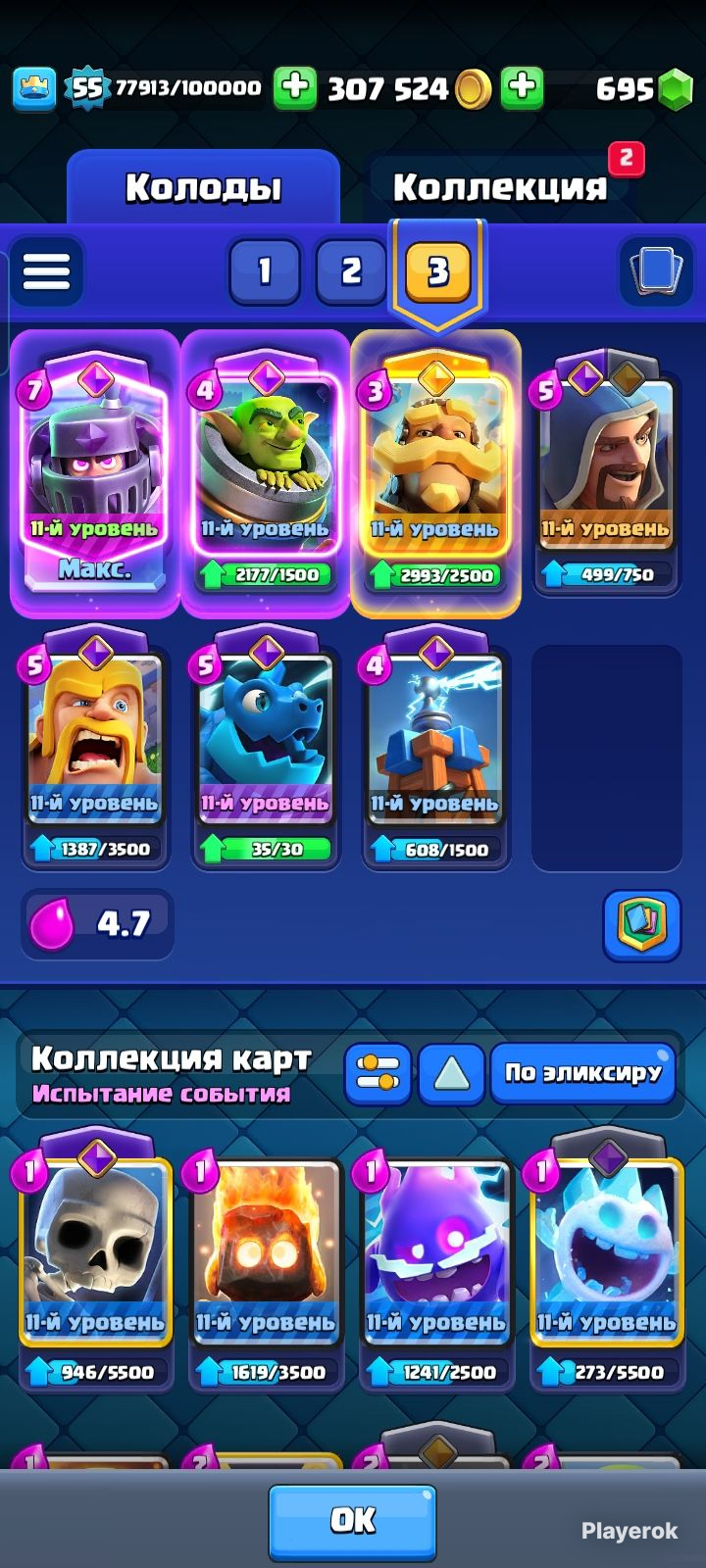The image size is (706, 1568).
Task: Tap the Goblin Barrel card
Action: [x=265, y=470]
